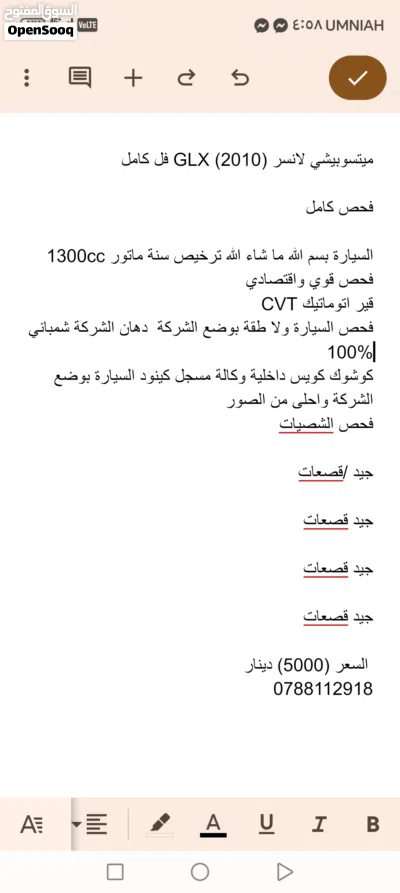400x893 pixels.
Task: Open the three-dot overflow menu
Action: [27, 78]
